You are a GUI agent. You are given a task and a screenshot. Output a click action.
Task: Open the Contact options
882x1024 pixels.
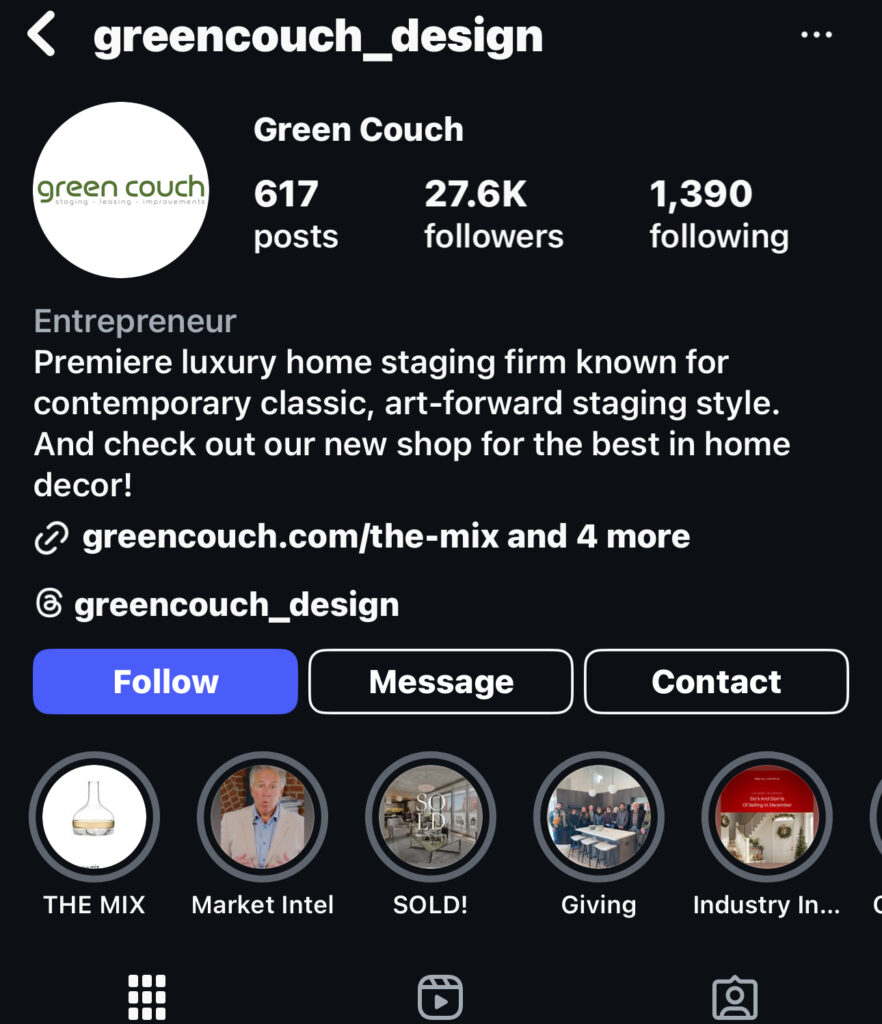pyautogui.click(x=716, y=682)
